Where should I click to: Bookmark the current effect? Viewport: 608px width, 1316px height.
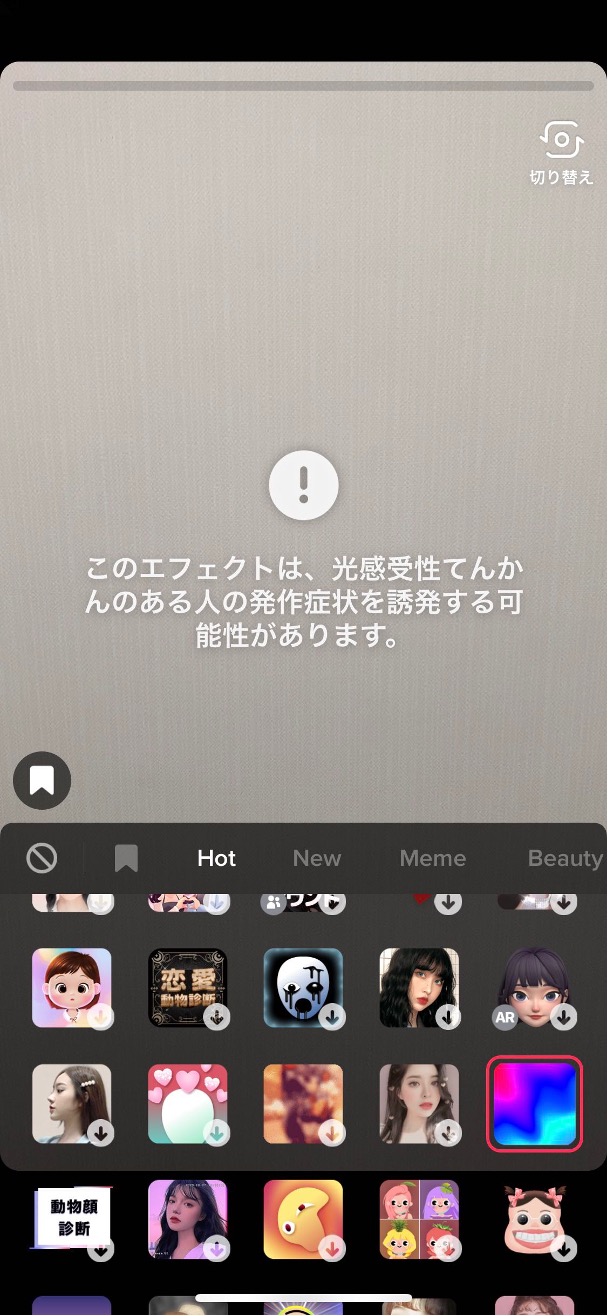pyautogui.click(x=42, y=780)
